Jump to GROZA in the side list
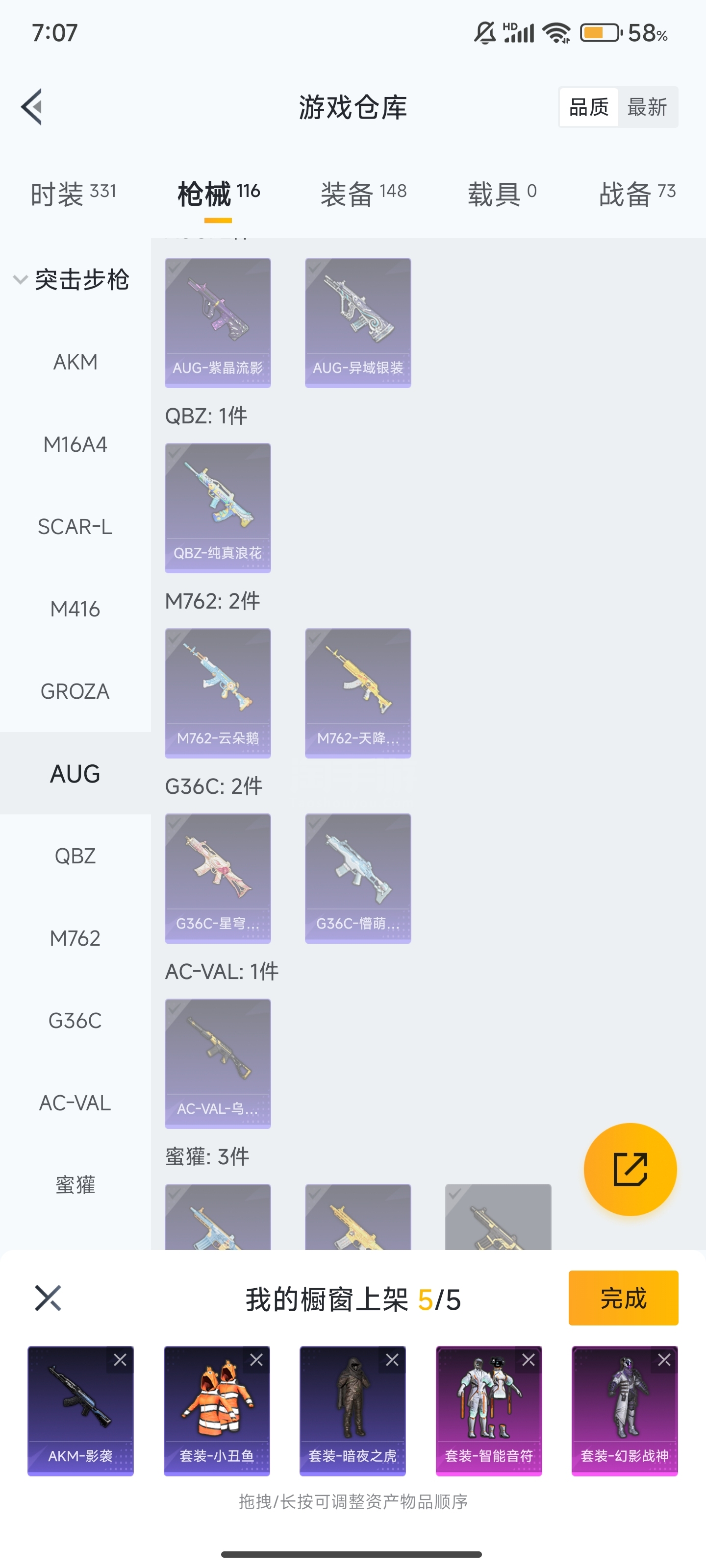The height and width of the screenshot is (1568, 706). click(x=75, y=691)
